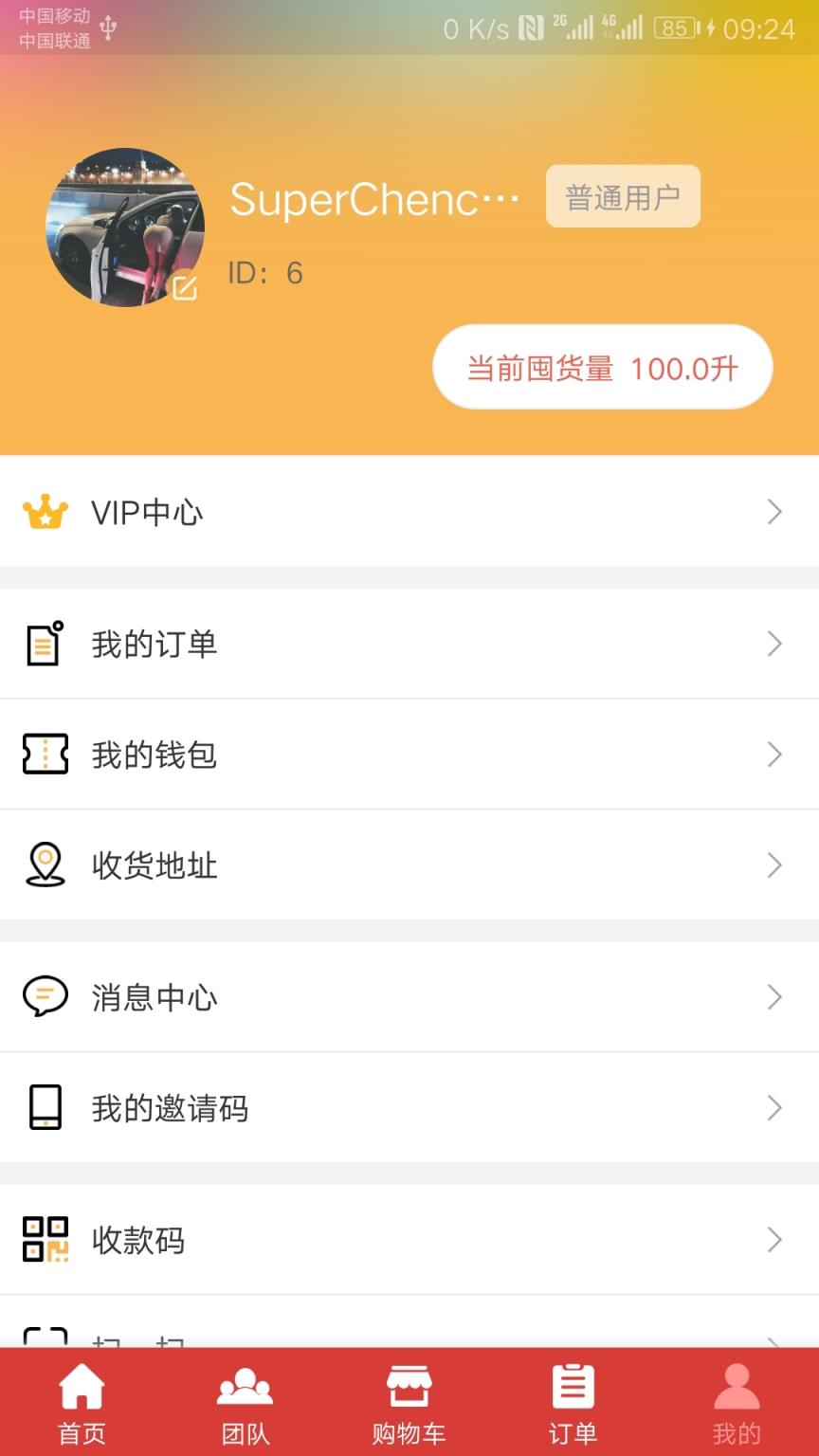This screenshot has width=819, height=1456.
Task: Click the 消息中心 row chevron
Action: (774, 998)
